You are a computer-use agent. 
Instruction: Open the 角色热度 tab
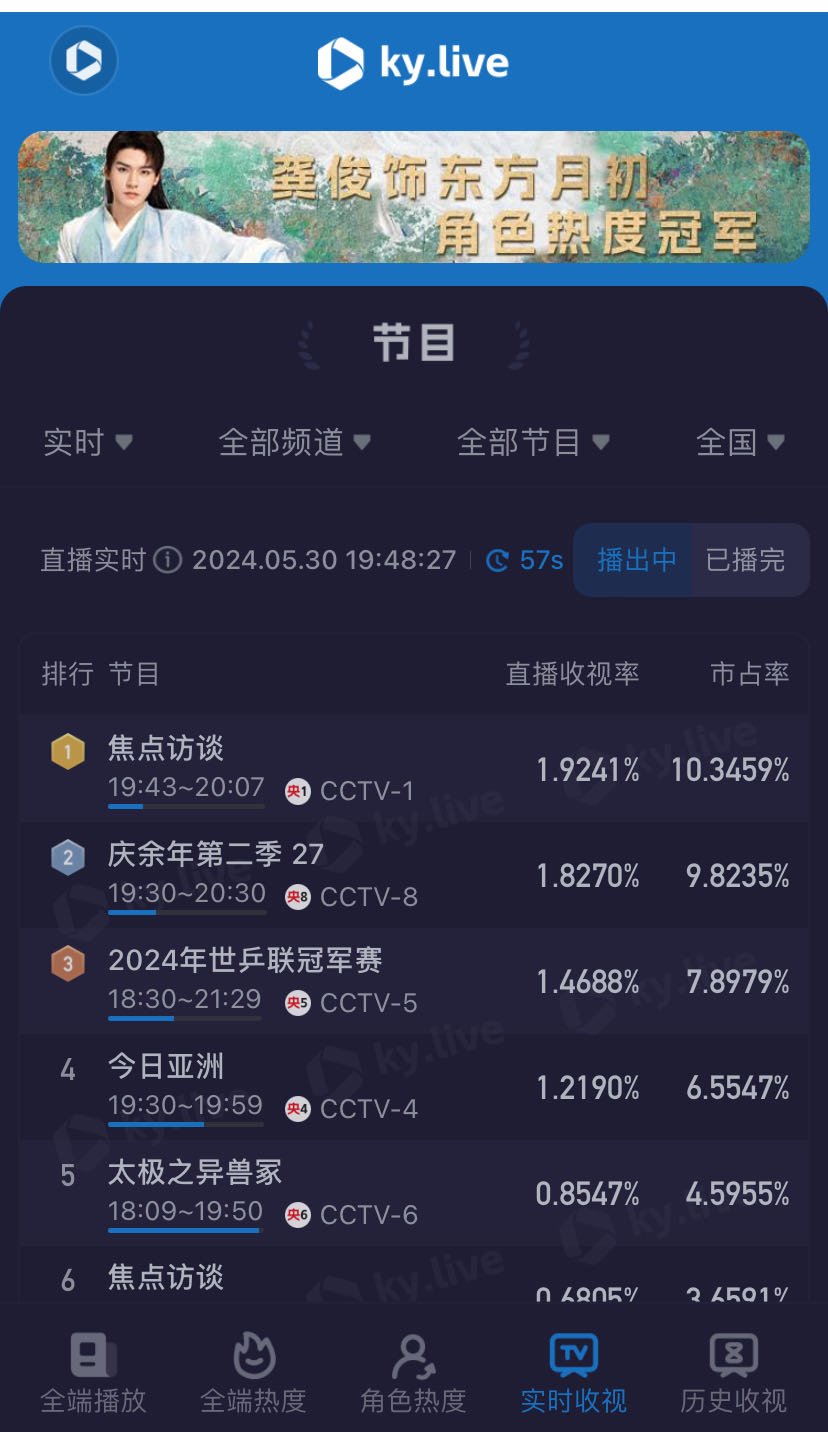coord(413,1375)
